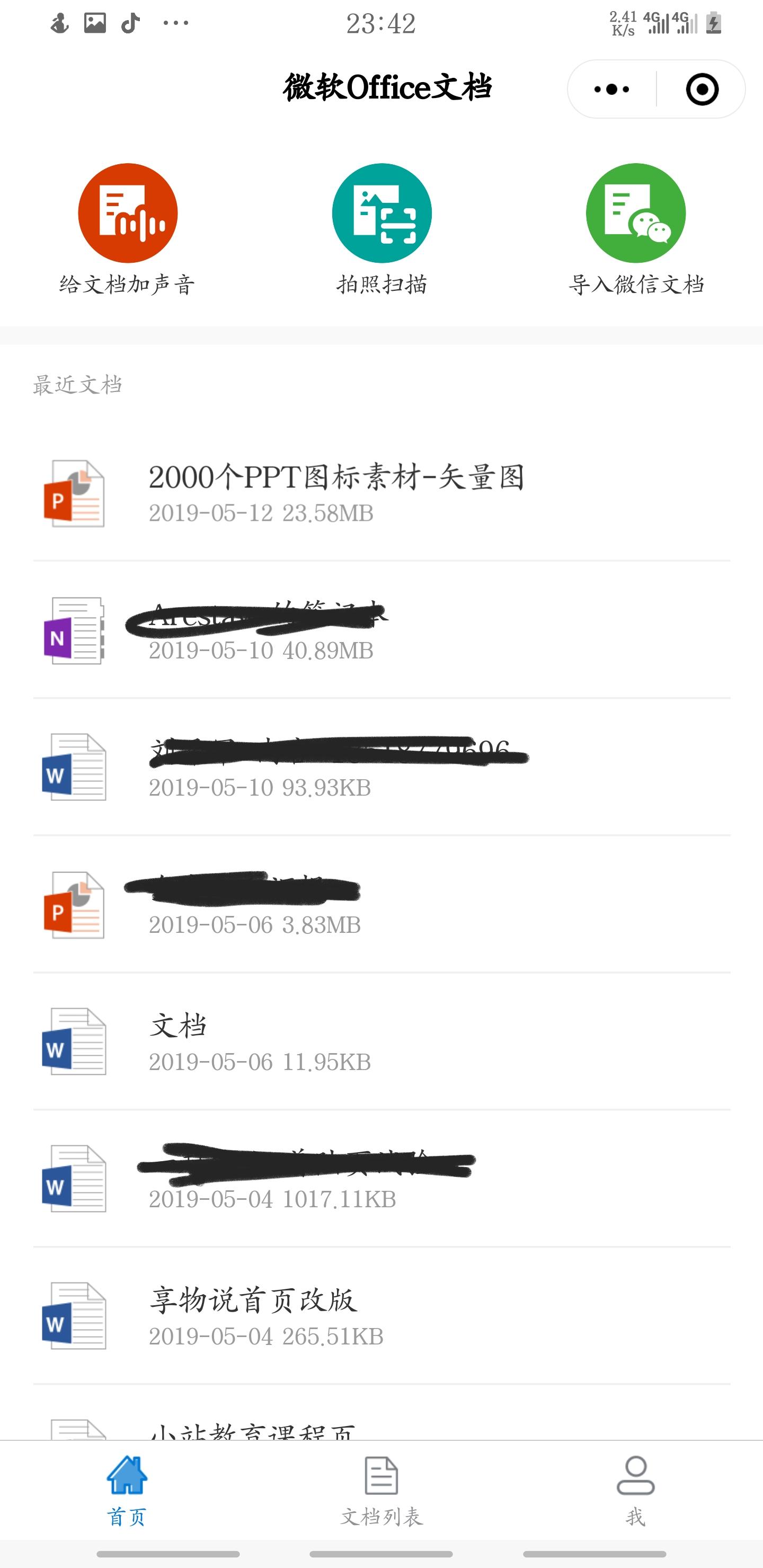763x1568 pixels.
Task: Tap 给文档加声音 to add audio
Action: click(x=127, y=229)
